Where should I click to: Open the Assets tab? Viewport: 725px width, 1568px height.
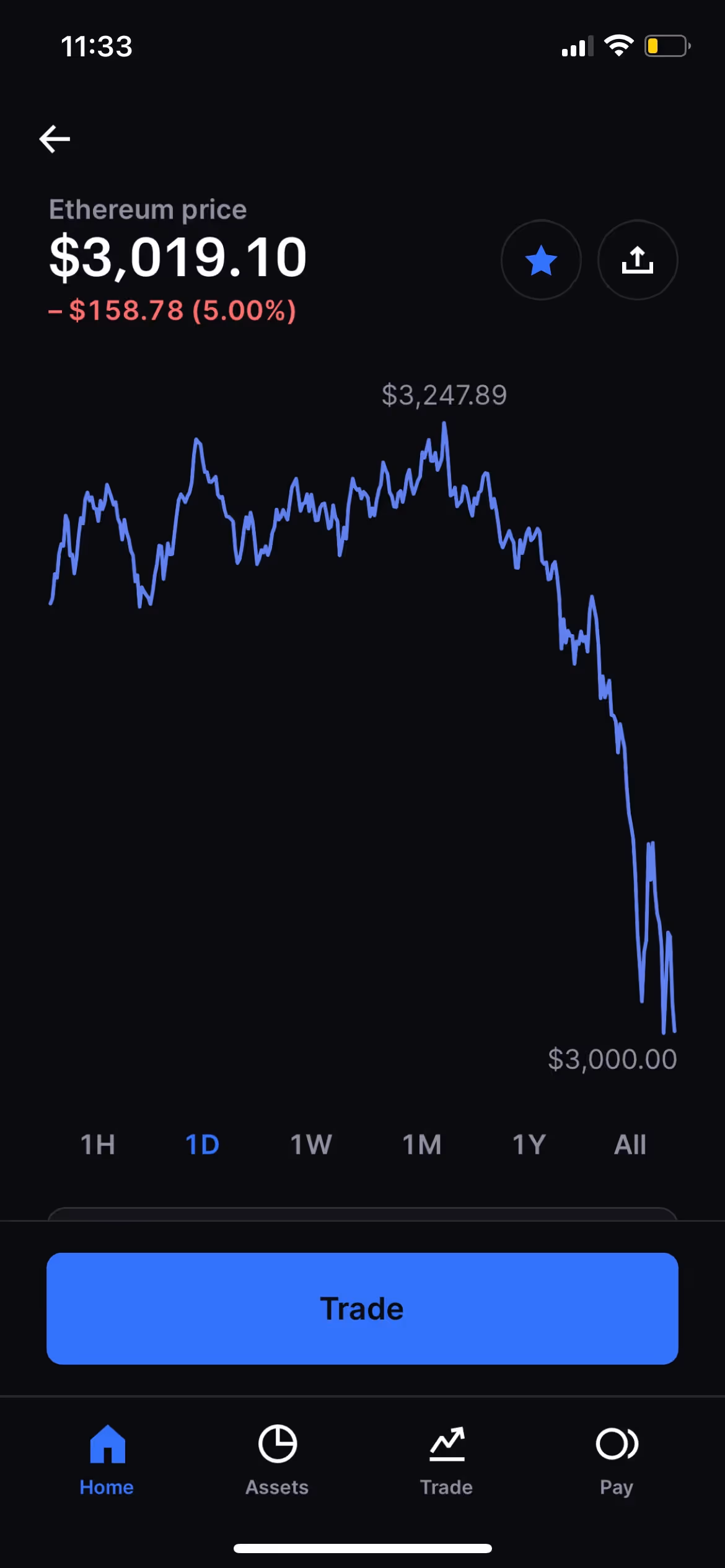(277, 1460)
